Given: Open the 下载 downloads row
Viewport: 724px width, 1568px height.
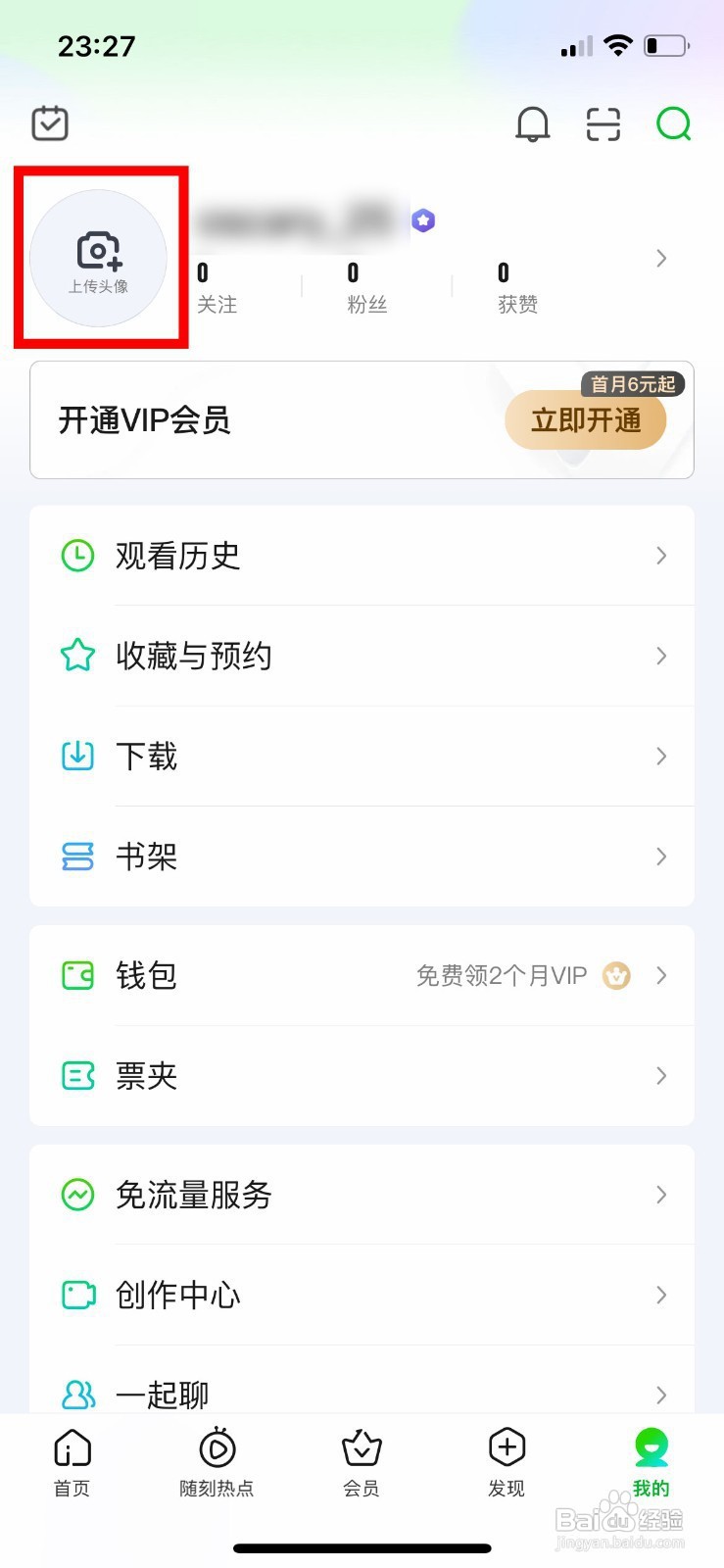Looking at the screenshot, I should (362, 756).
